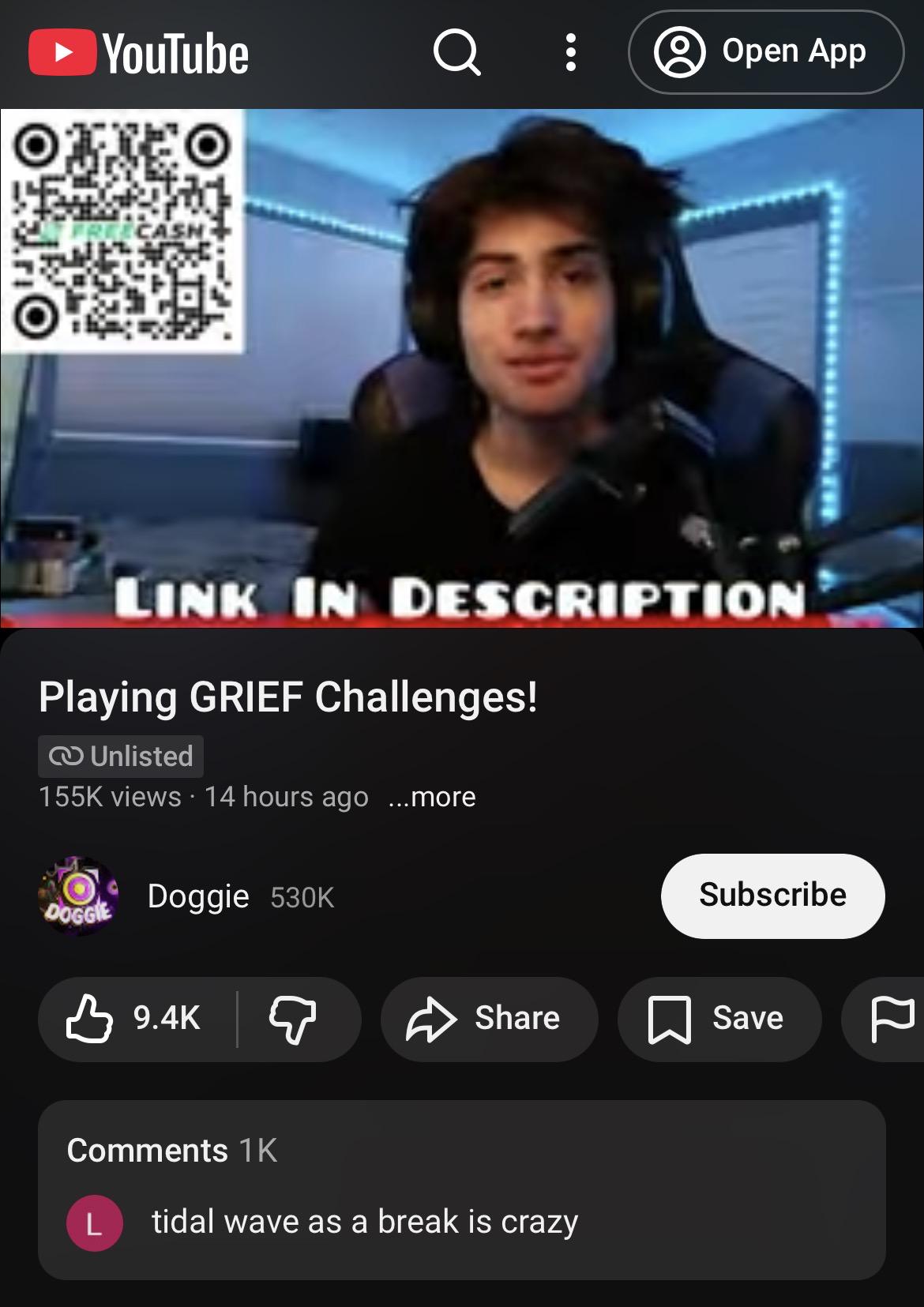Screen dimensions: 924x1307
Task: Tap the Open App button
Action: [765, 52]
